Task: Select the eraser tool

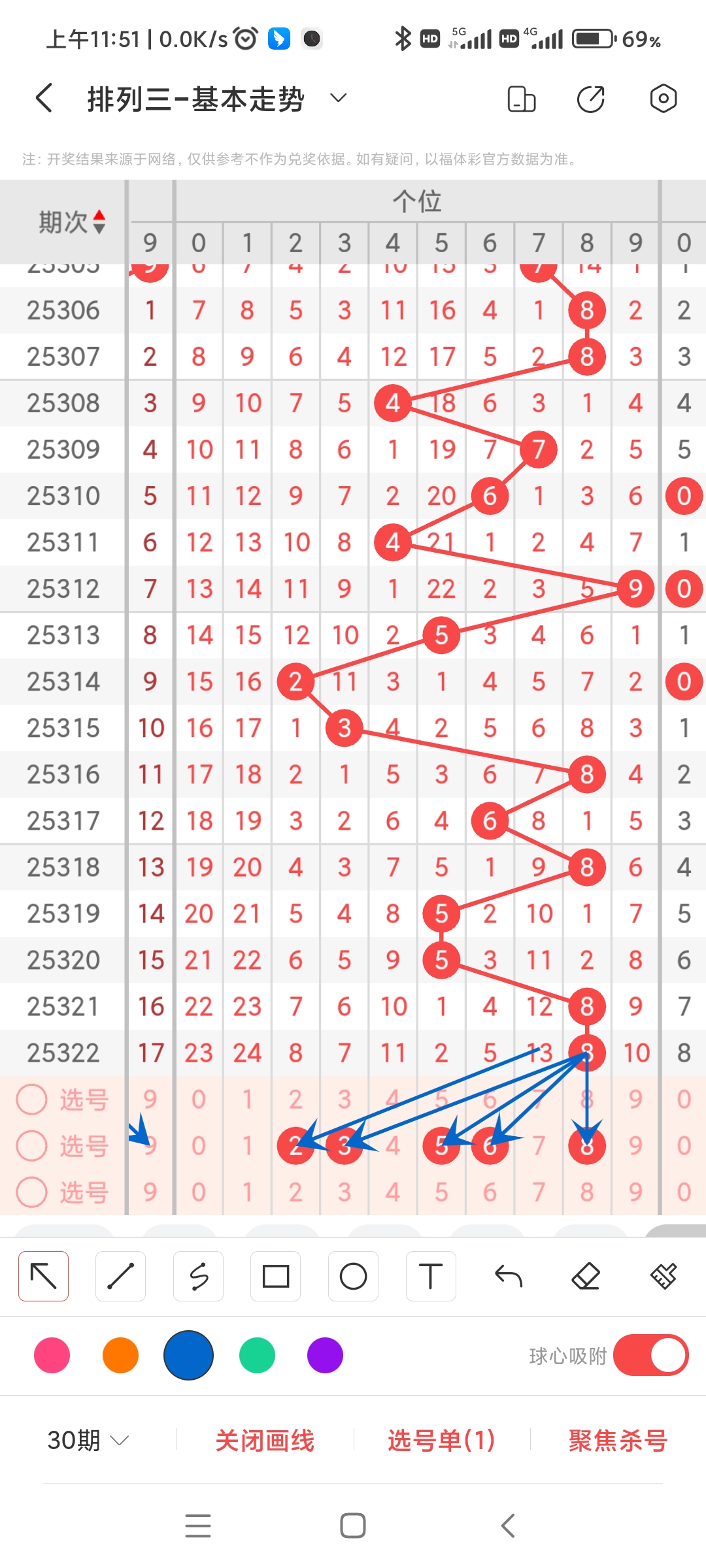Action: pos(586,1275)
